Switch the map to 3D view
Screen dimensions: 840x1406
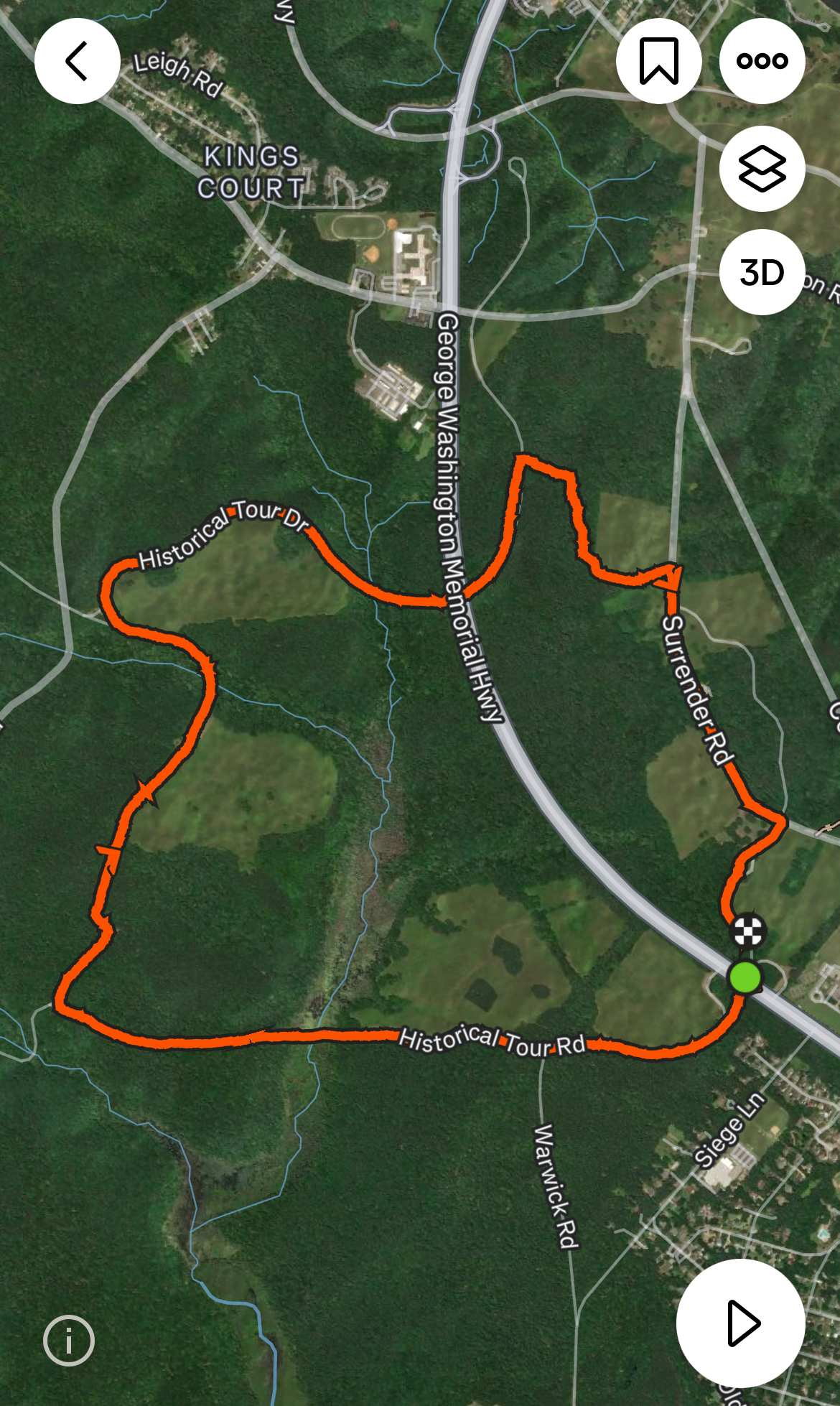762,272
